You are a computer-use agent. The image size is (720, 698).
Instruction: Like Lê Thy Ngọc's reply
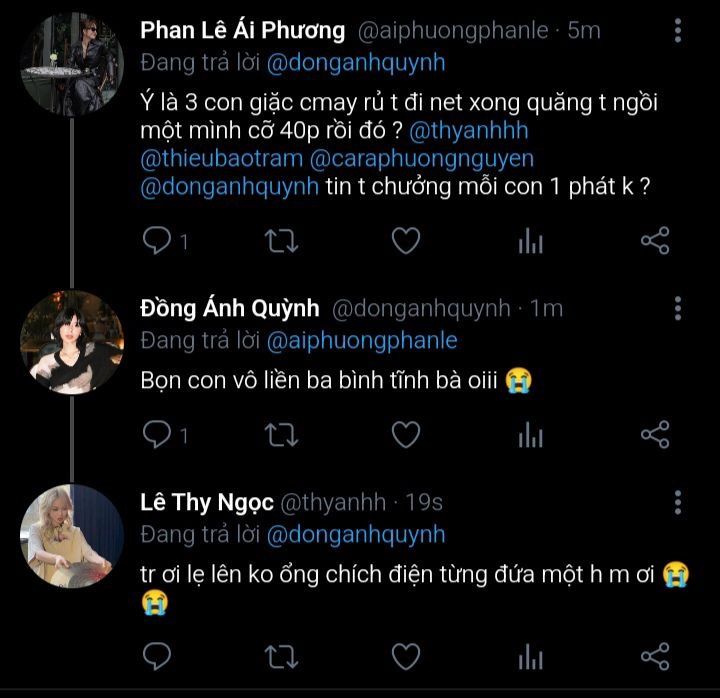click(405, 655)
